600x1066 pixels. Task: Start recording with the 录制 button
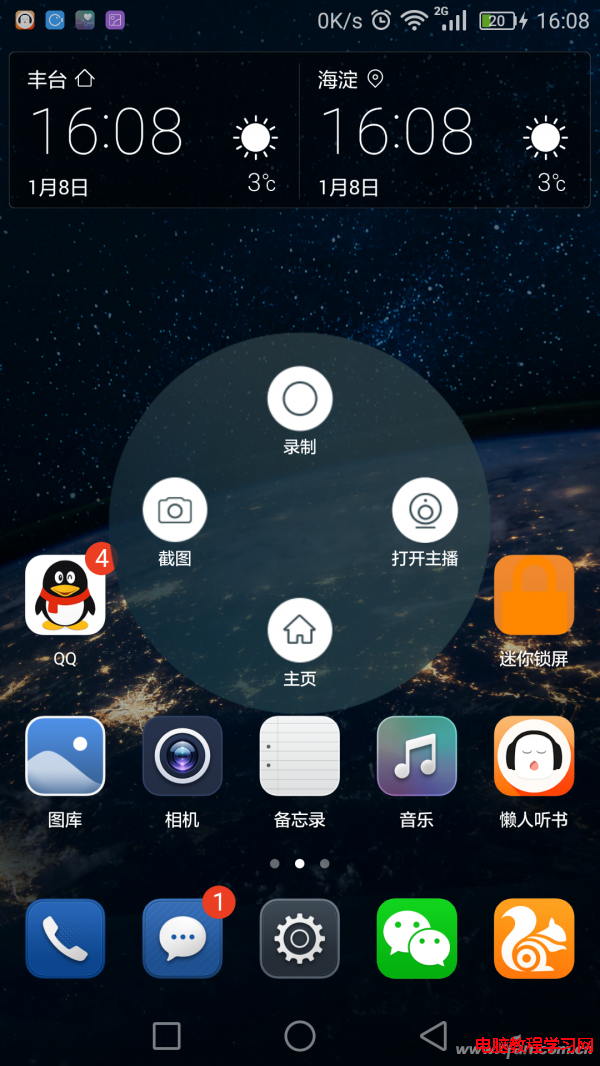pos(299,400)
